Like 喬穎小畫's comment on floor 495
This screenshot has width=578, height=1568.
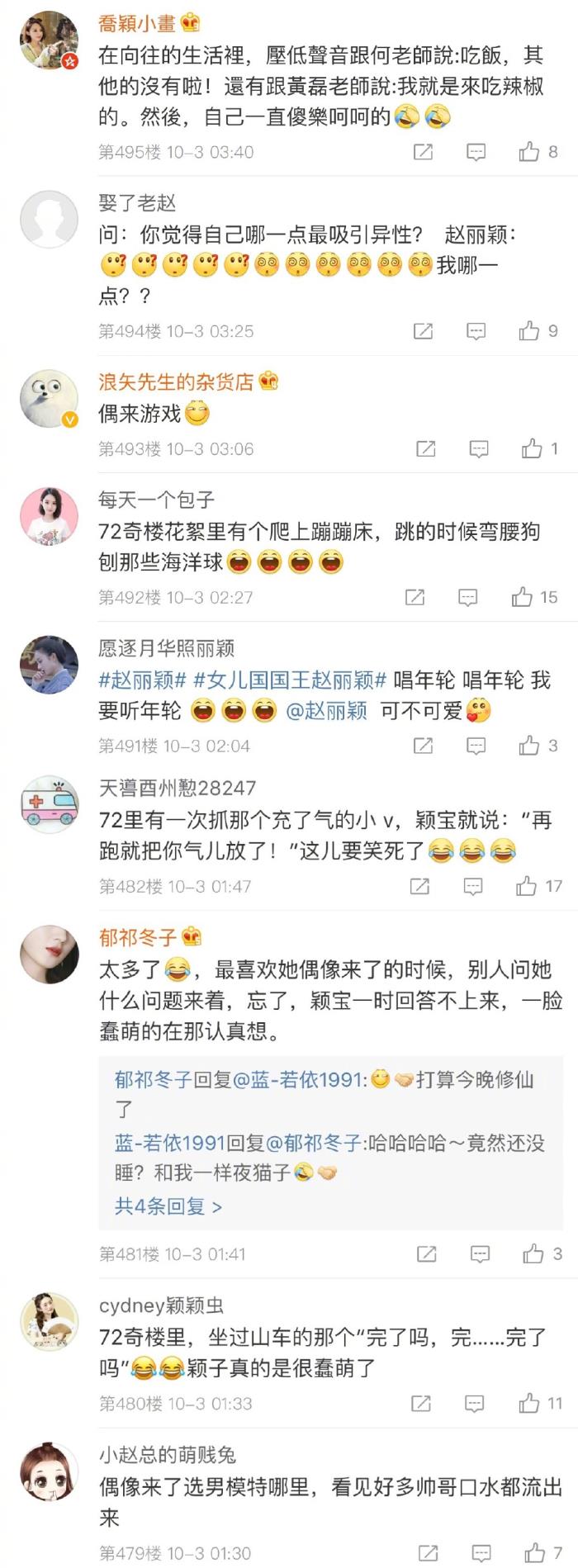click(529, 152)
